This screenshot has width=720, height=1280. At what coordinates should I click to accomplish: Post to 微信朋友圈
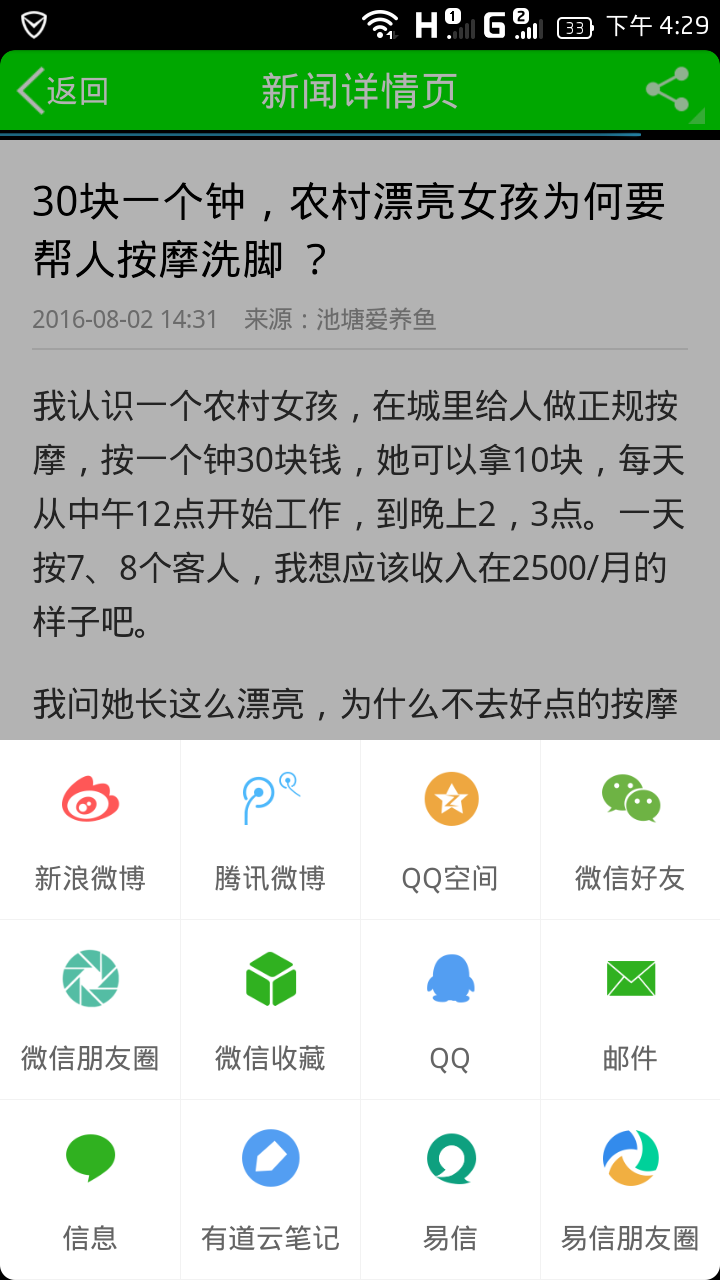90,1010
